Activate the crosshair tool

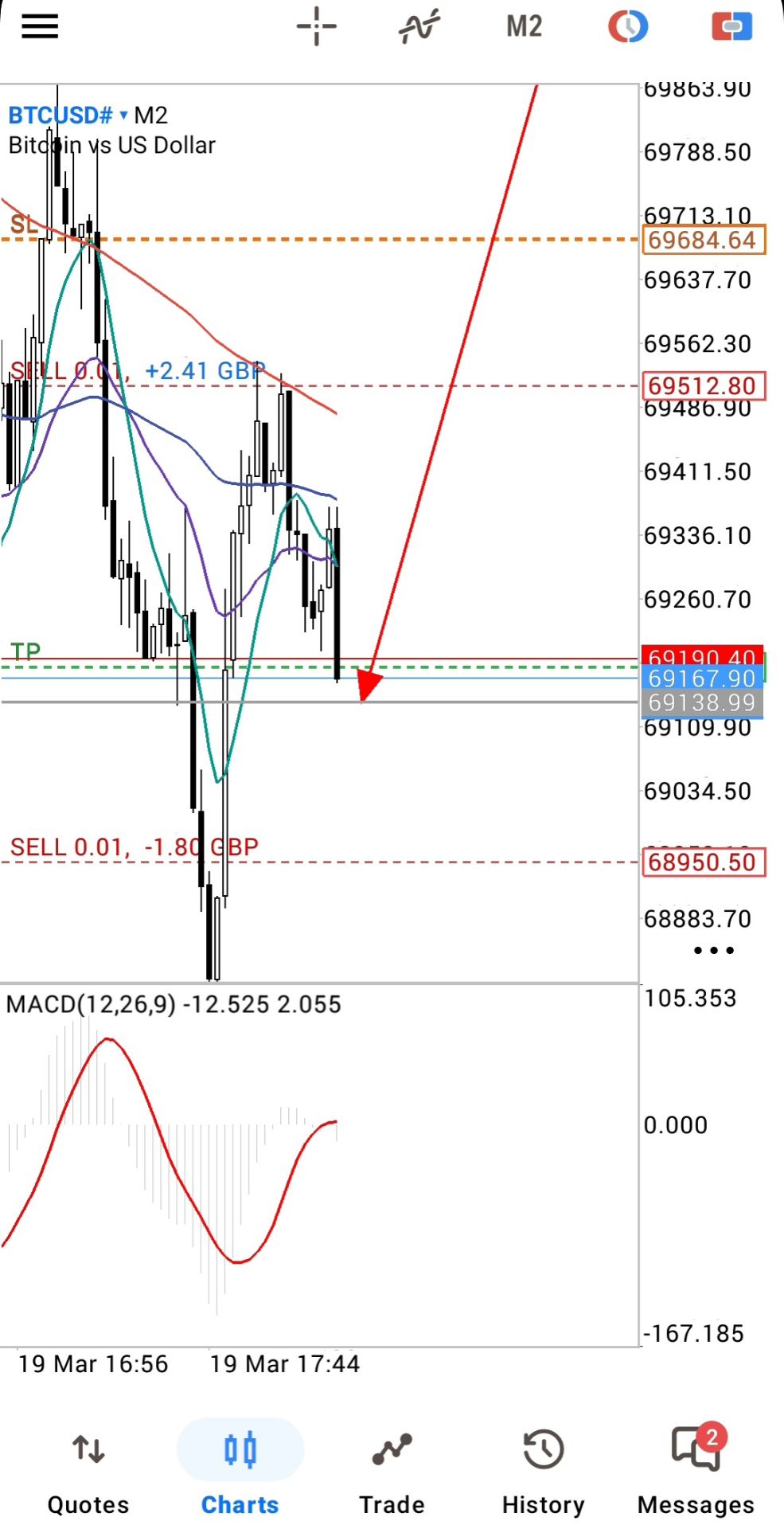pyautogui.click(x=317, y=26)
